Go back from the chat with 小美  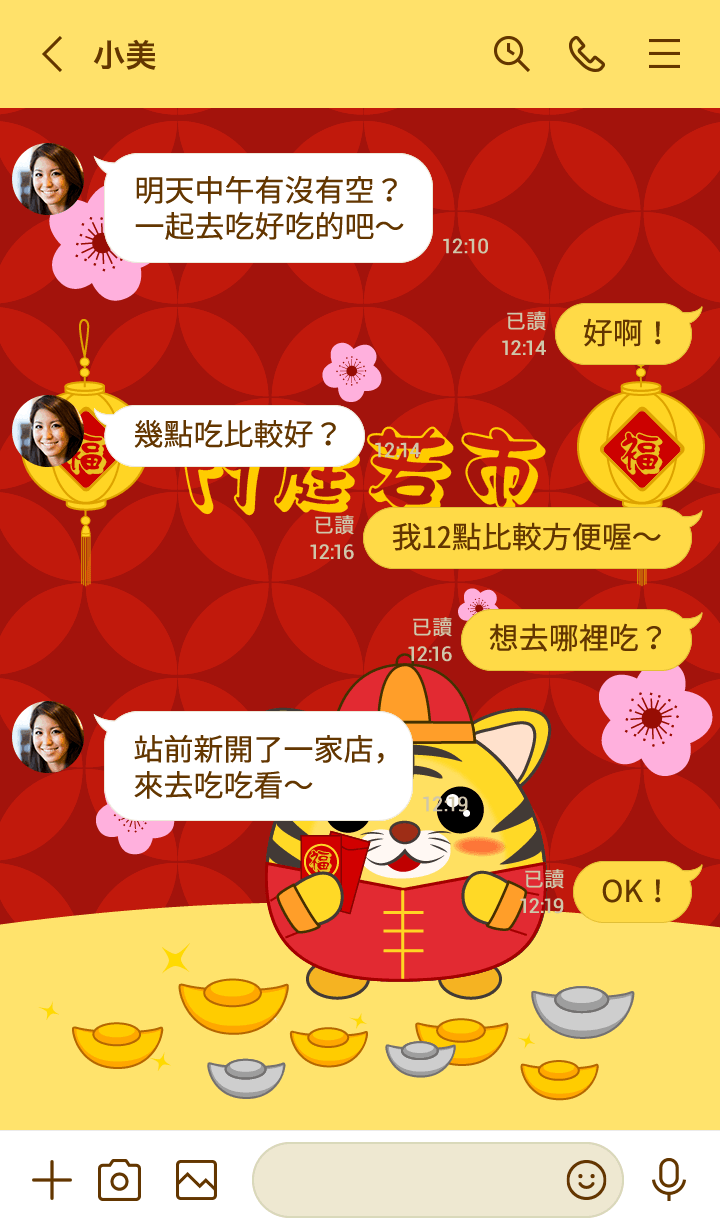[x=52, y=54]
